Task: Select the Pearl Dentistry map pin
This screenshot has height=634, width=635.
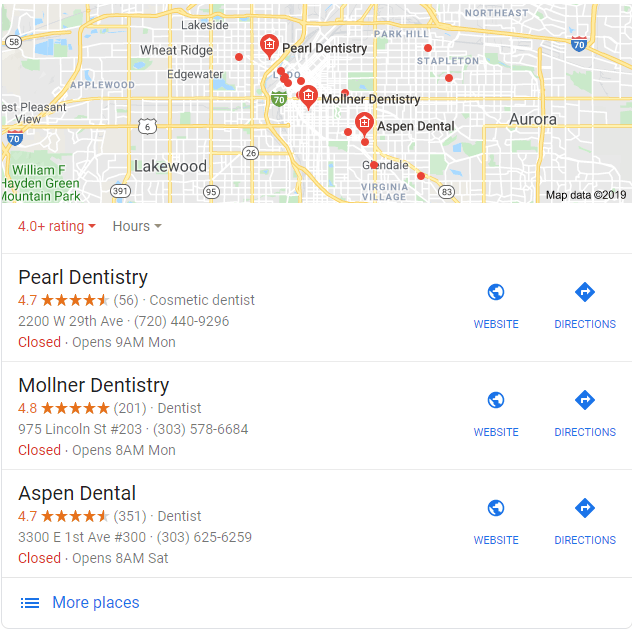Action: coord(269,45)
